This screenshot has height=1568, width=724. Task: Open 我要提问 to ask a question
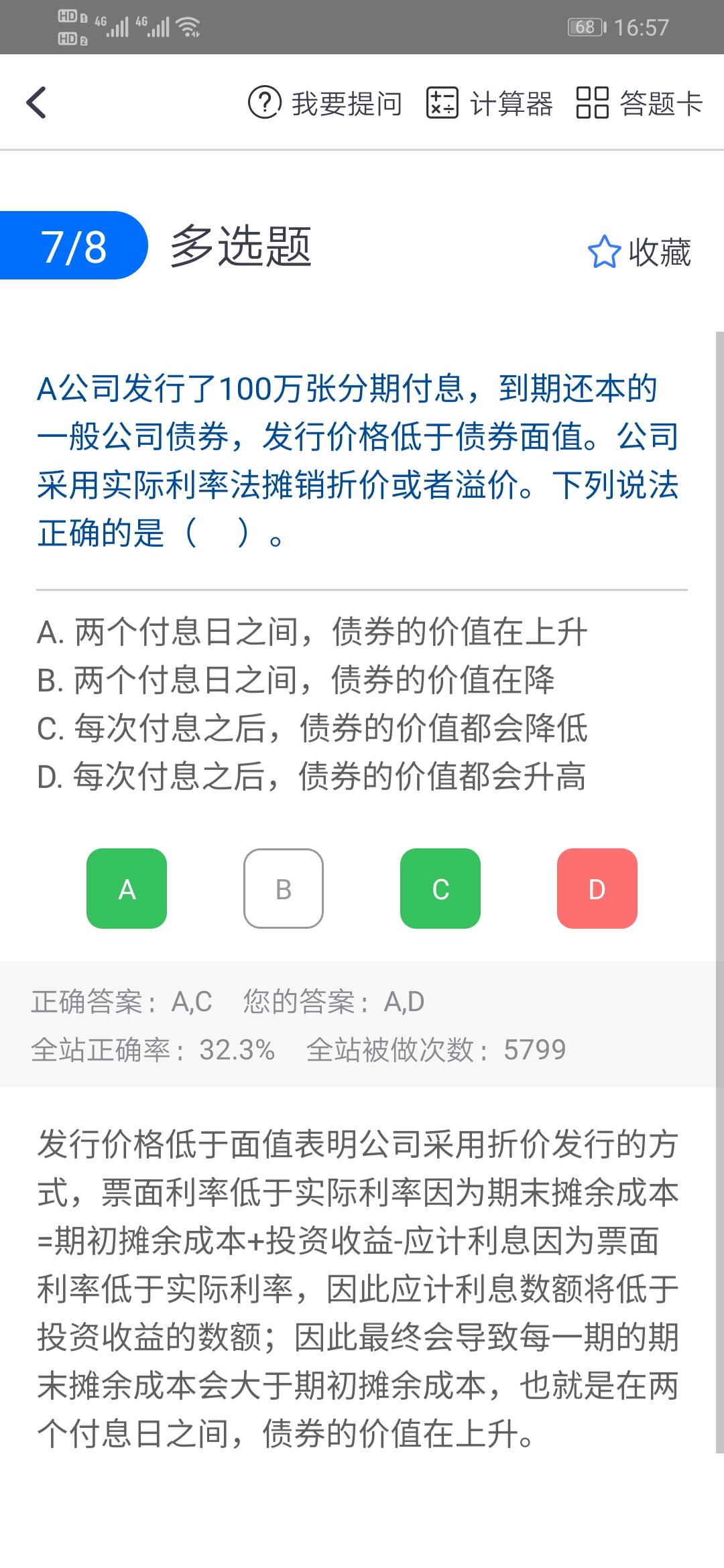[x=325, y=103]
